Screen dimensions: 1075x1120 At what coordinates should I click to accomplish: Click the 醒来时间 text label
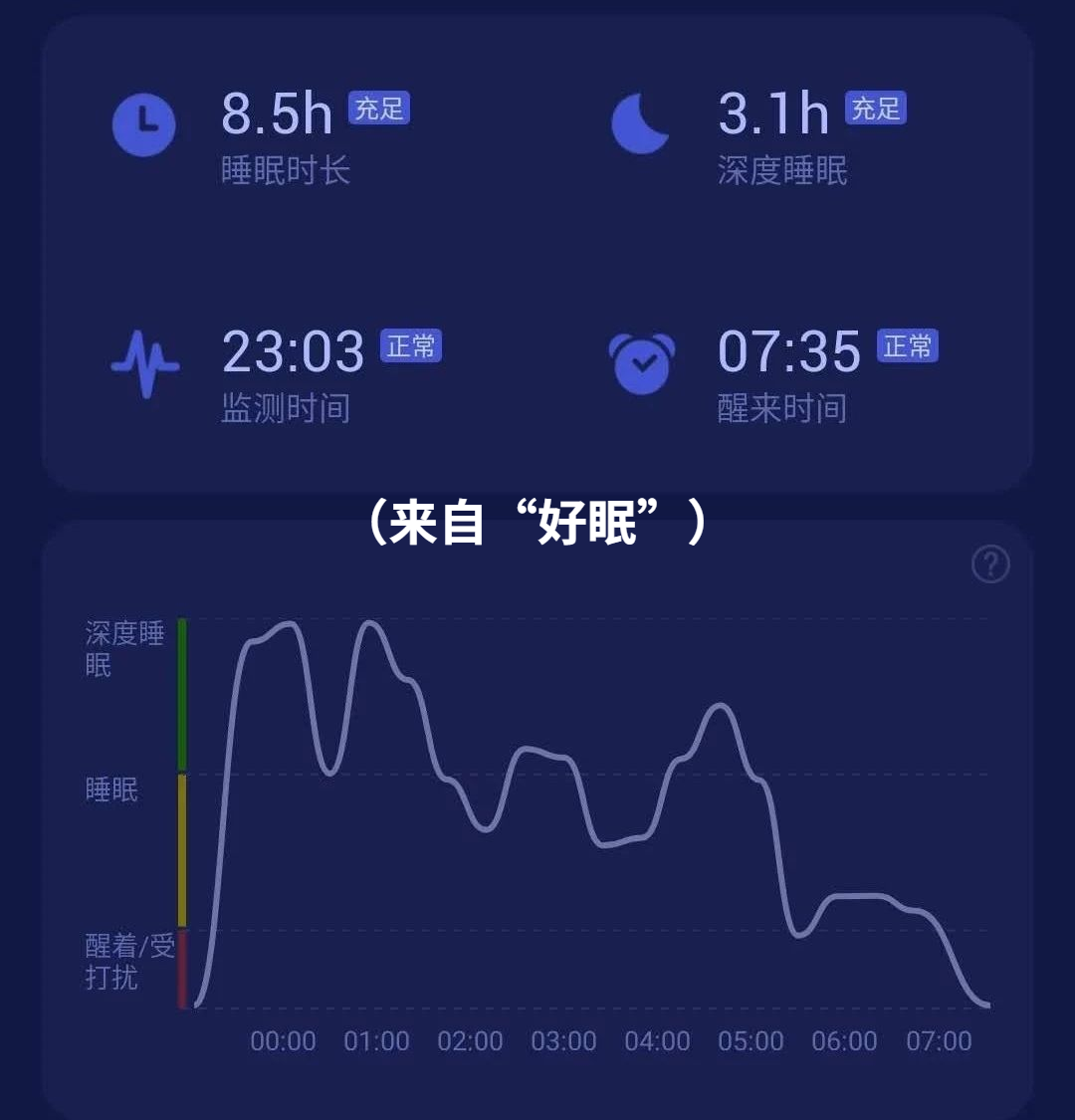click(x=782, y=408)
